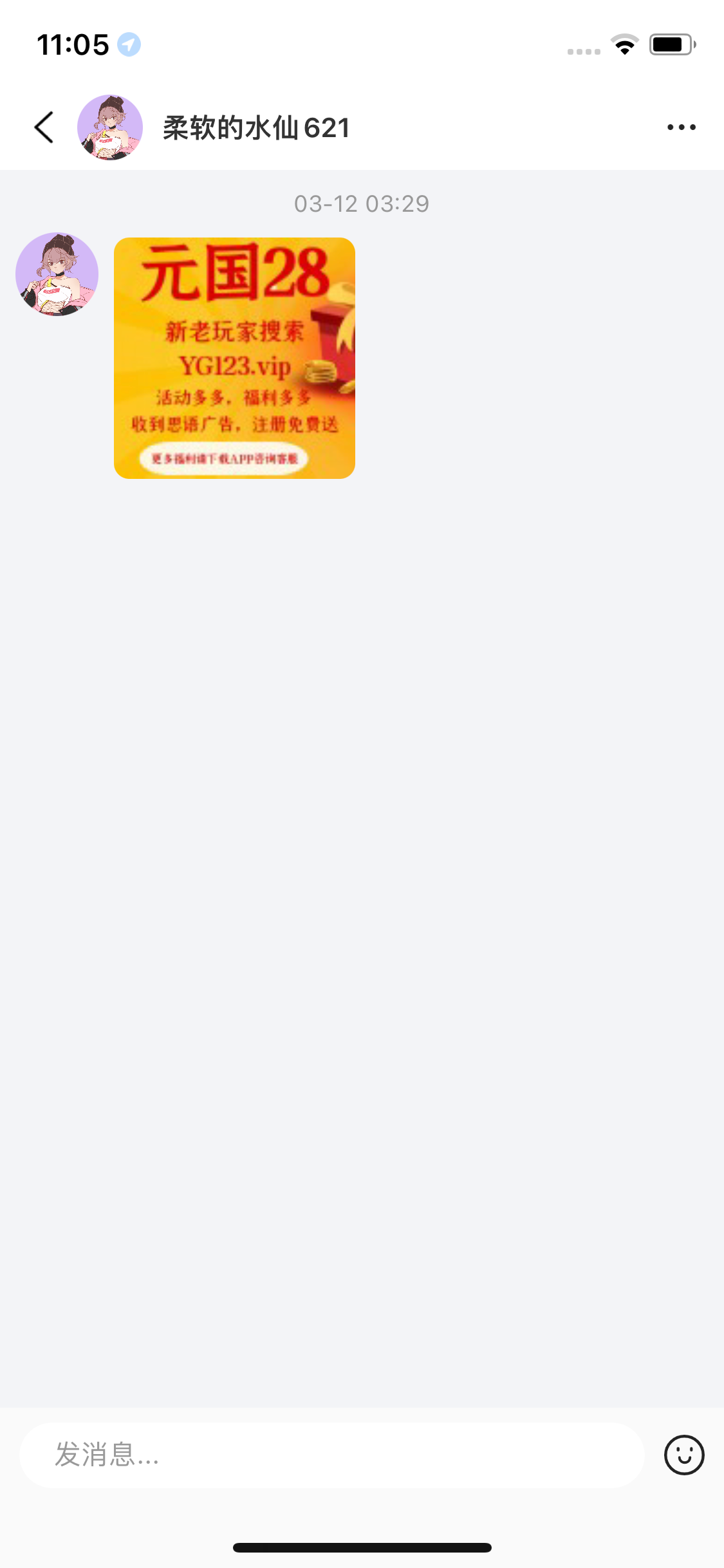Go back using the header arrow

pos(44,127)
